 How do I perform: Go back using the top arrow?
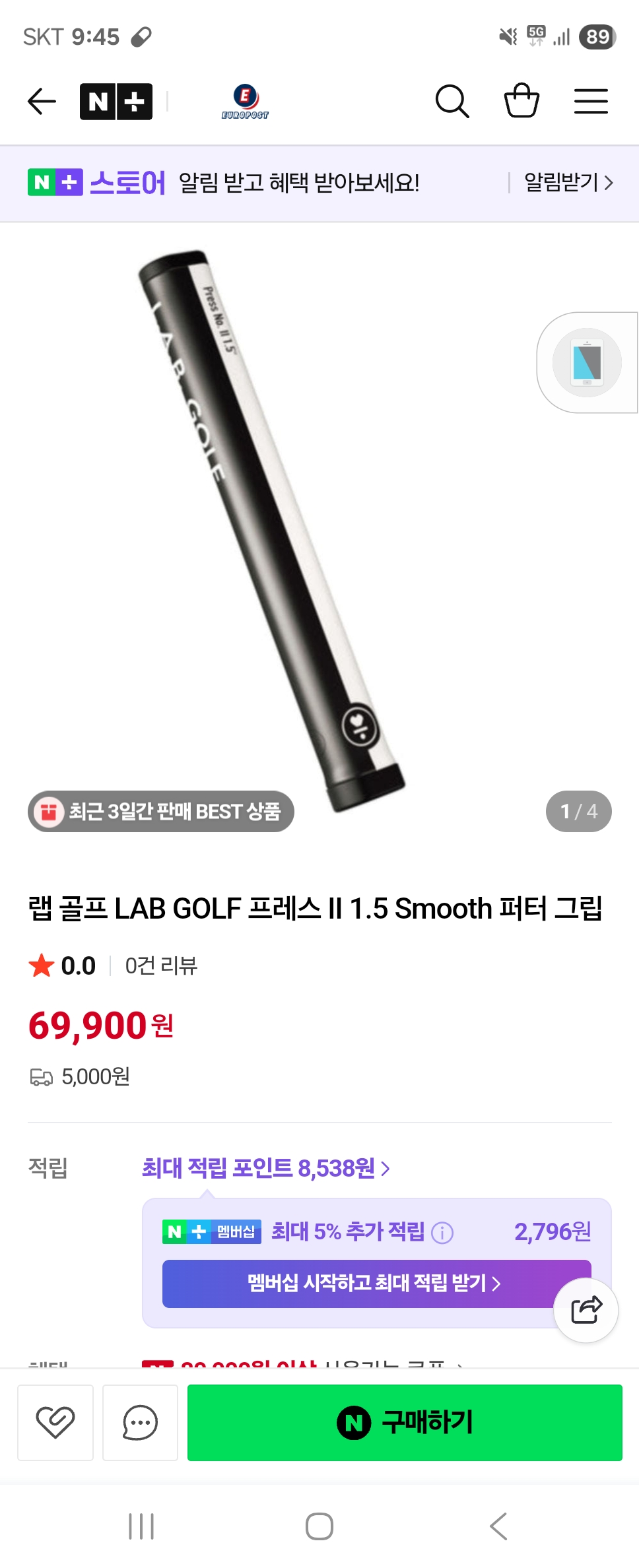42,102
